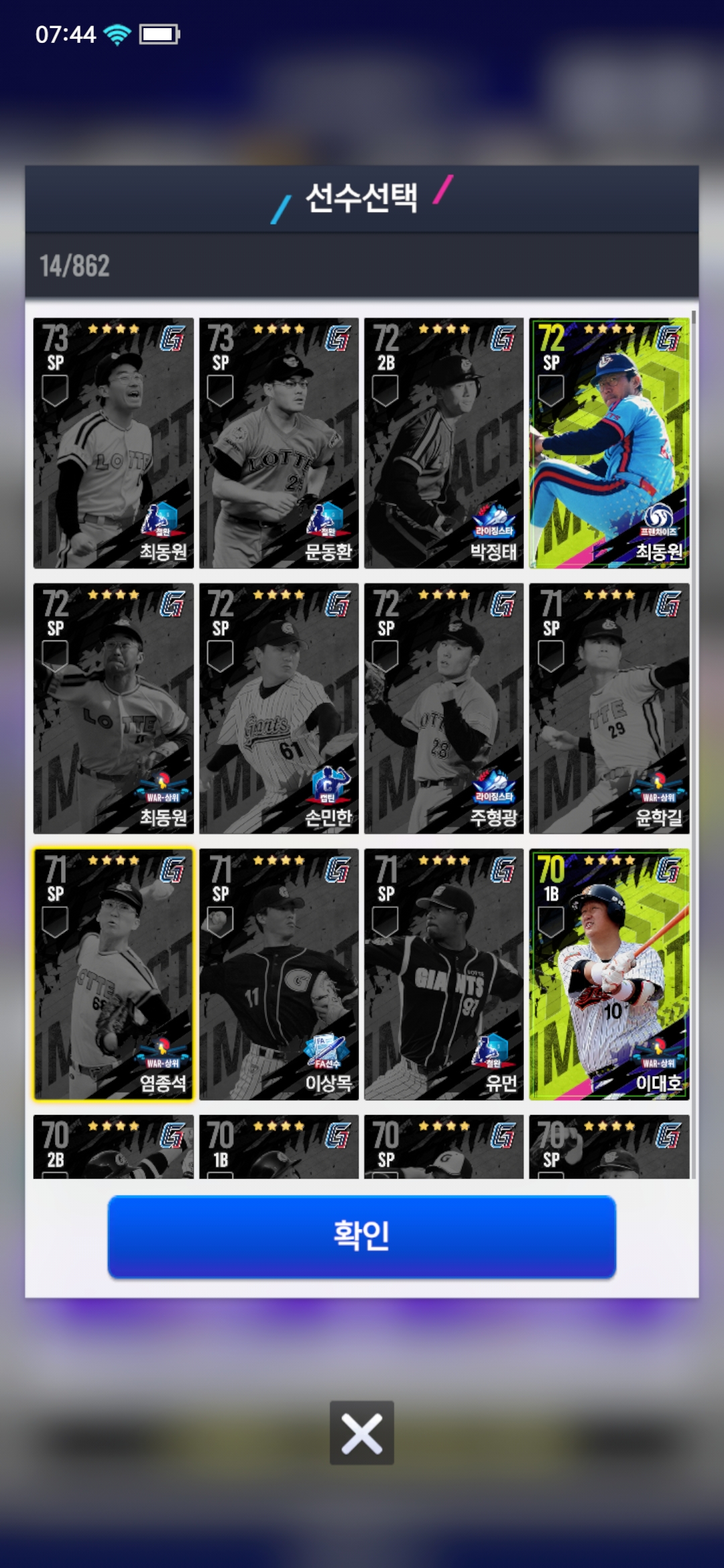Close the player selection dialog
The width and height of the screenshot is (724, 1568).
point(361,1433)
